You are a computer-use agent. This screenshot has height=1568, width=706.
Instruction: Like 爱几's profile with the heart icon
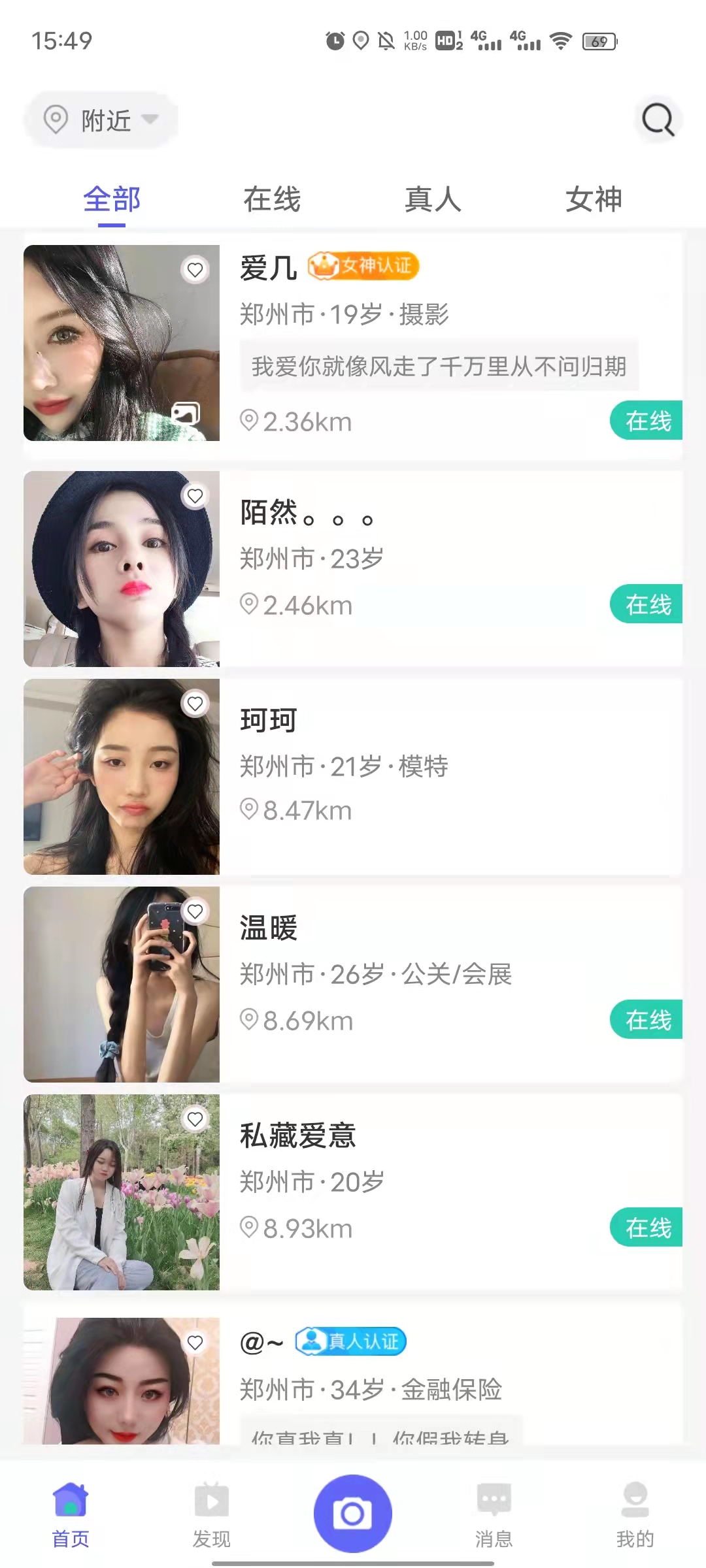point(195,270)
